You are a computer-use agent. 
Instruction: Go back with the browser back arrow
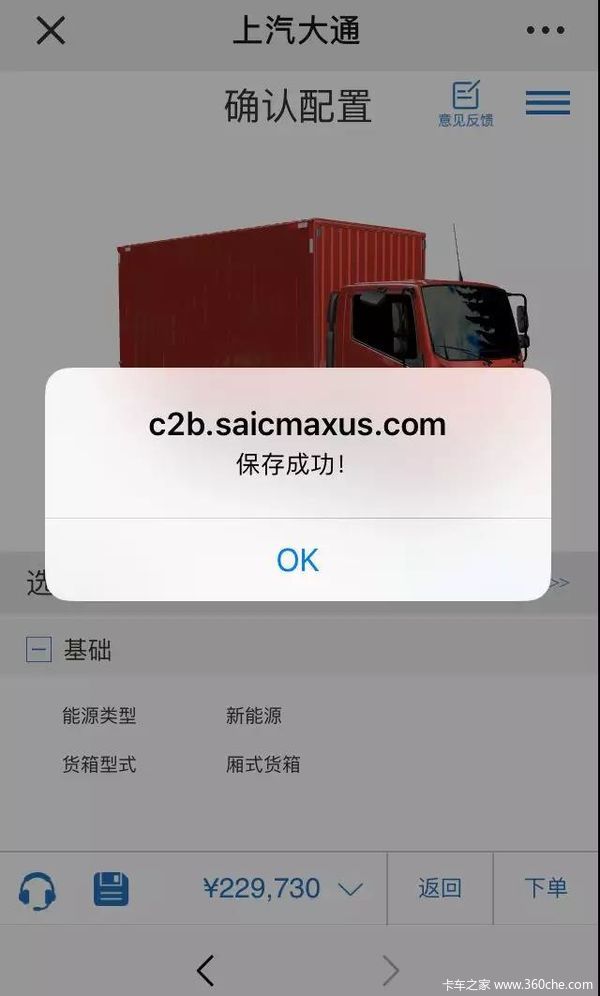pos(206,969)
